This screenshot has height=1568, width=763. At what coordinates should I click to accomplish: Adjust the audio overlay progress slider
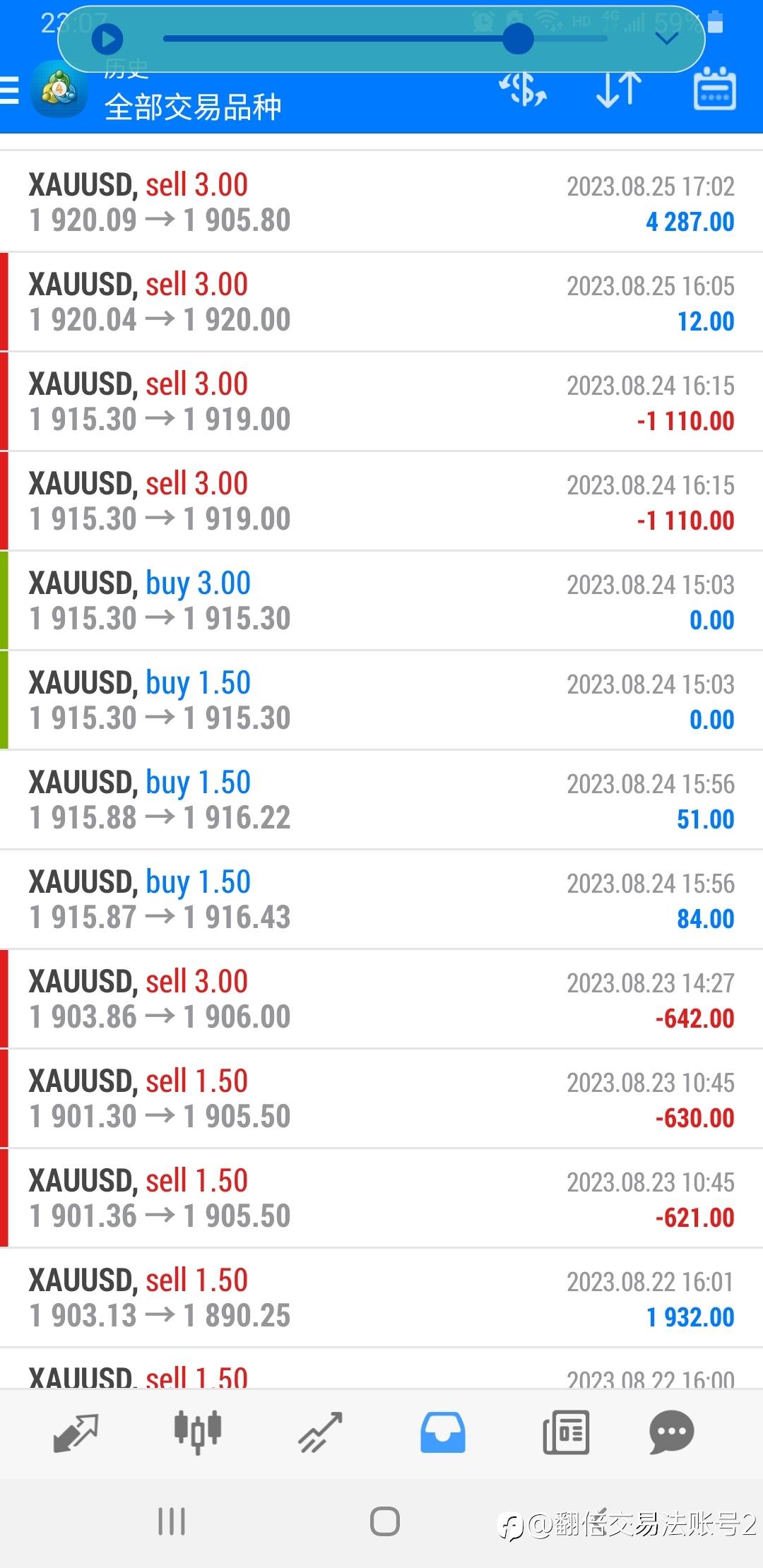point(385,39)
